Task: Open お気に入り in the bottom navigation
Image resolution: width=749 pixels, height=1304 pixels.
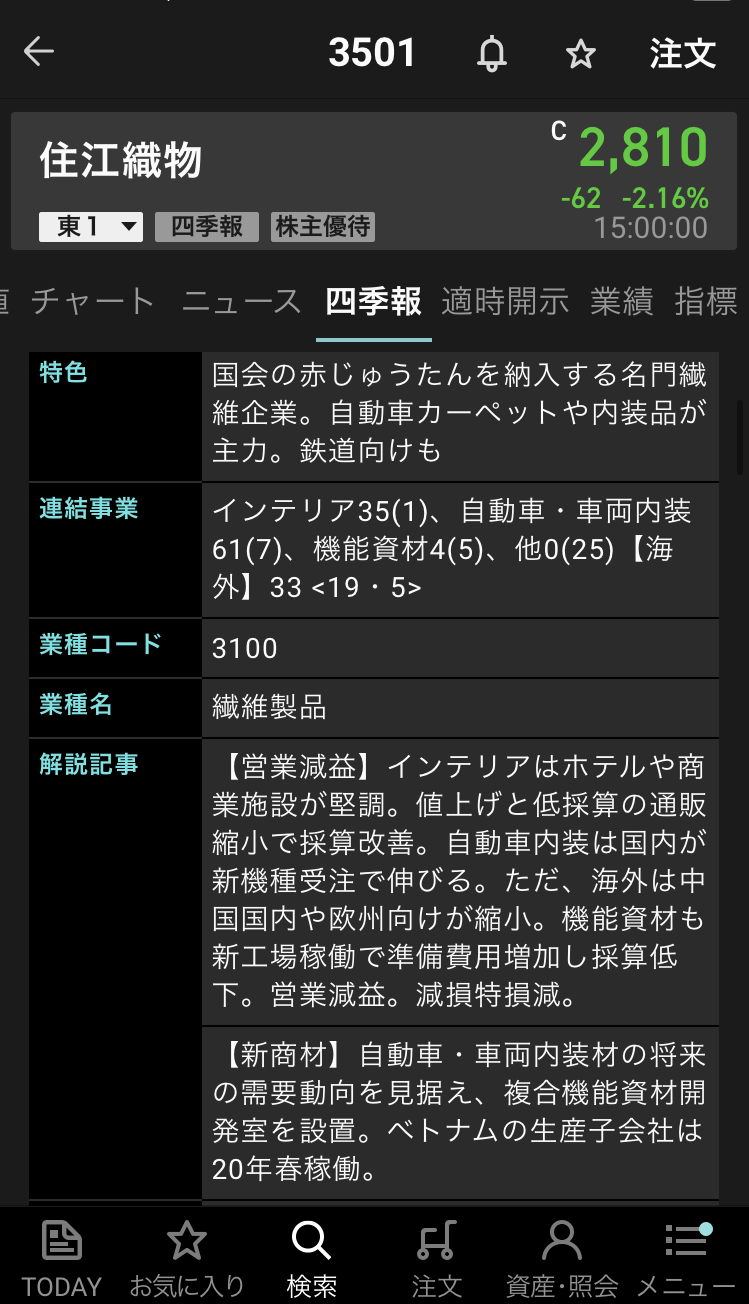Action: coord(187,1258)
